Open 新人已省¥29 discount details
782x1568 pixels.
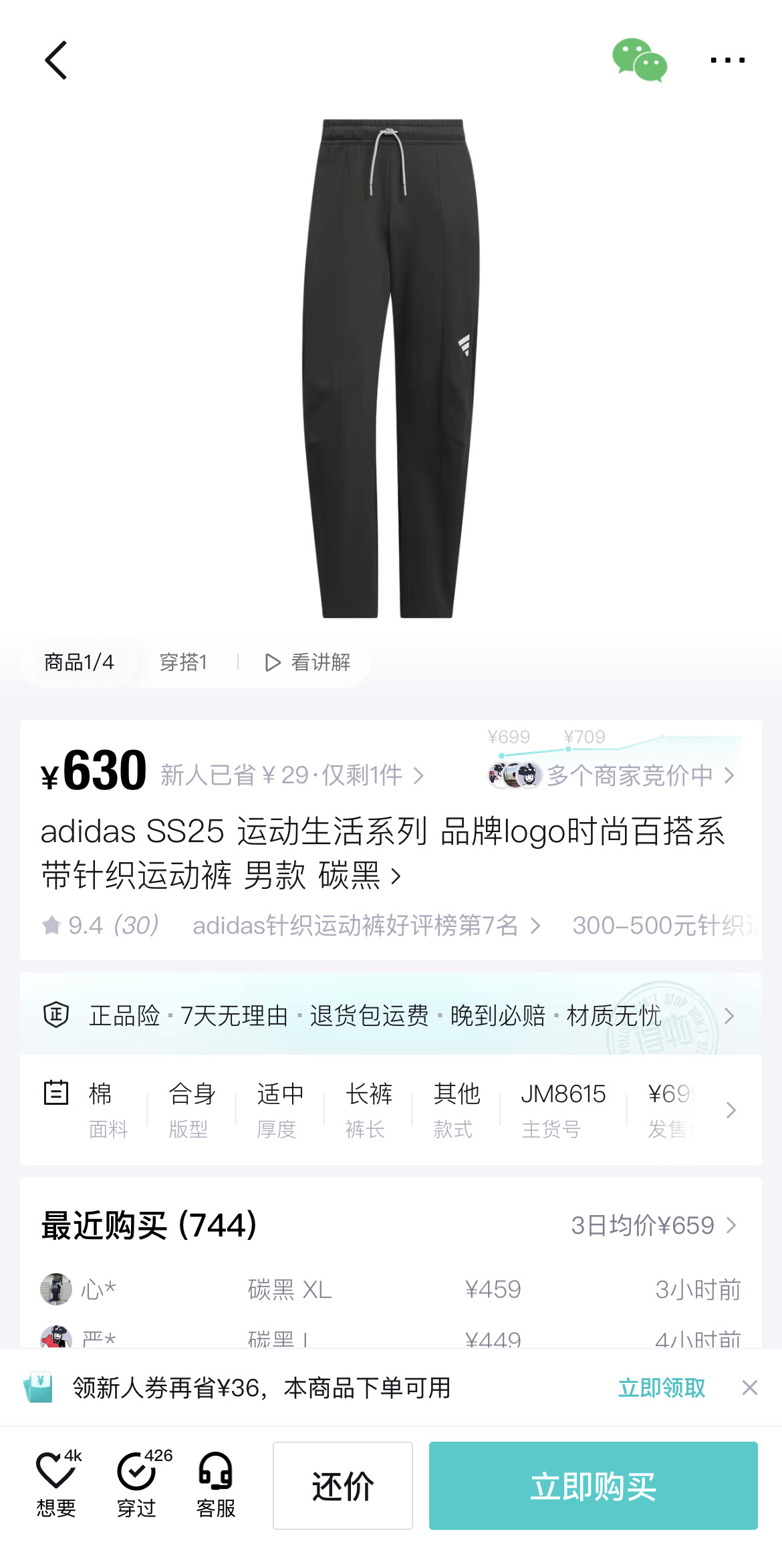point(291,775)
